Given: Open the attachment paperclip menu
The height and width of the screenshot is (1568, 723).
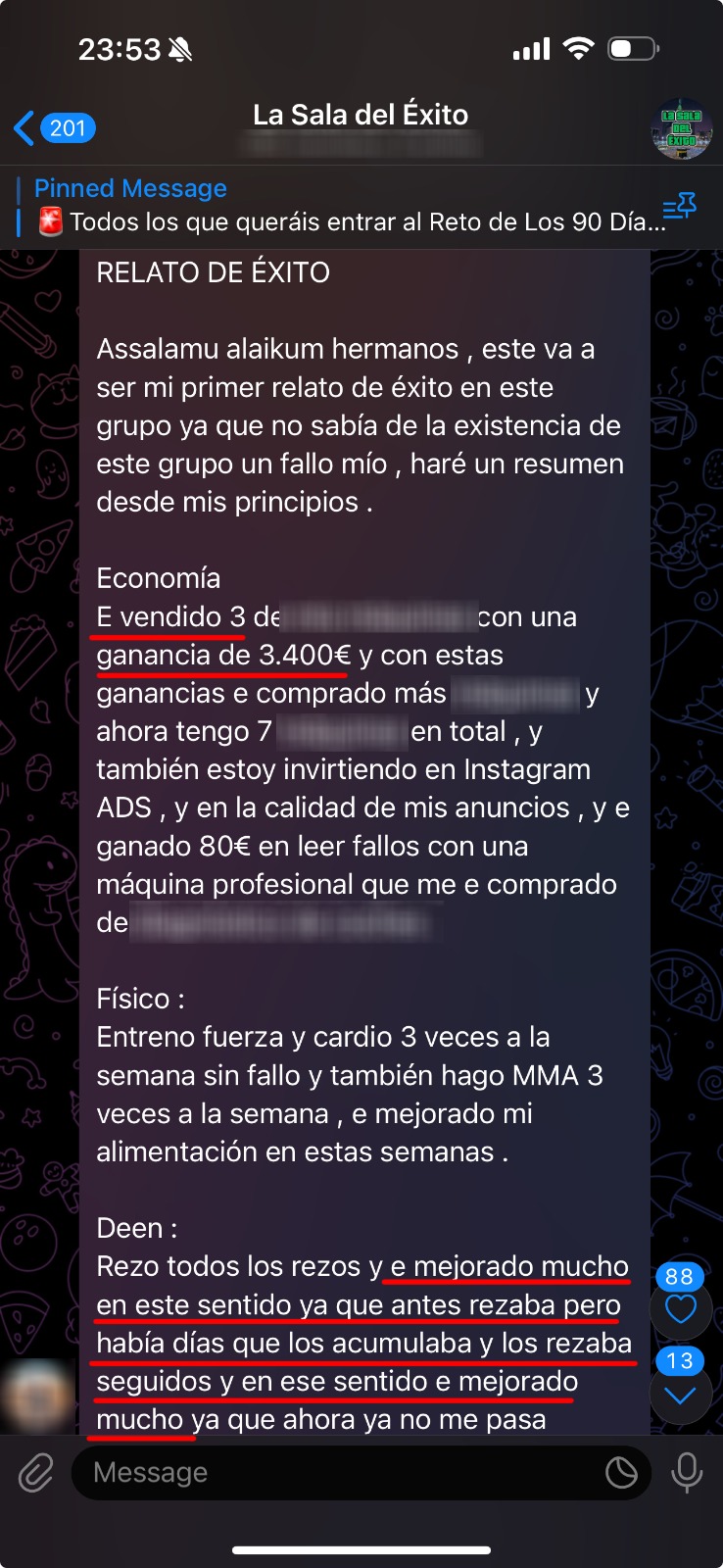Looking at the screenshot, I should click(35, 1472).
